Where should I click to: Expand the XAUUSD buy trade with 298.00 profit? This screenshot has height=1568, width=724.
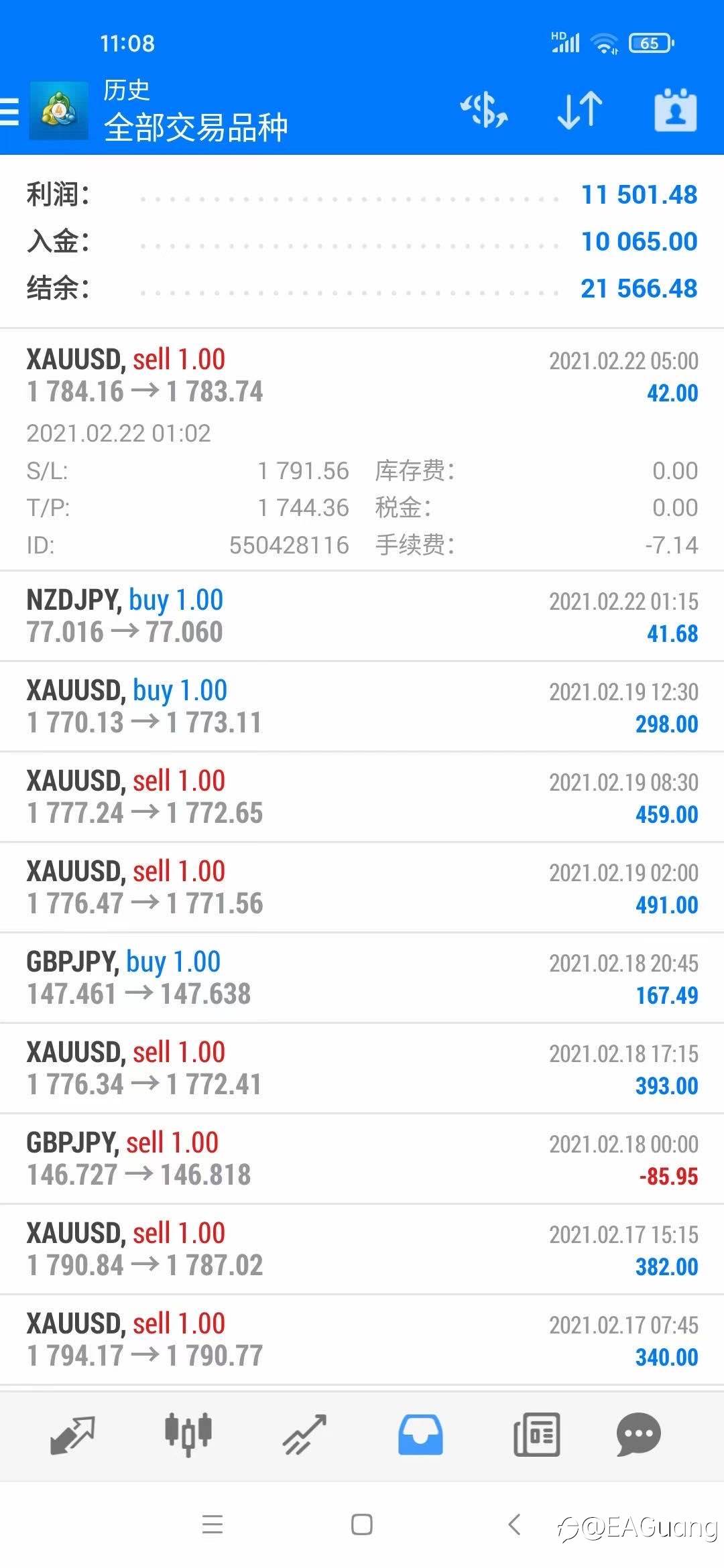coord(362,707)
